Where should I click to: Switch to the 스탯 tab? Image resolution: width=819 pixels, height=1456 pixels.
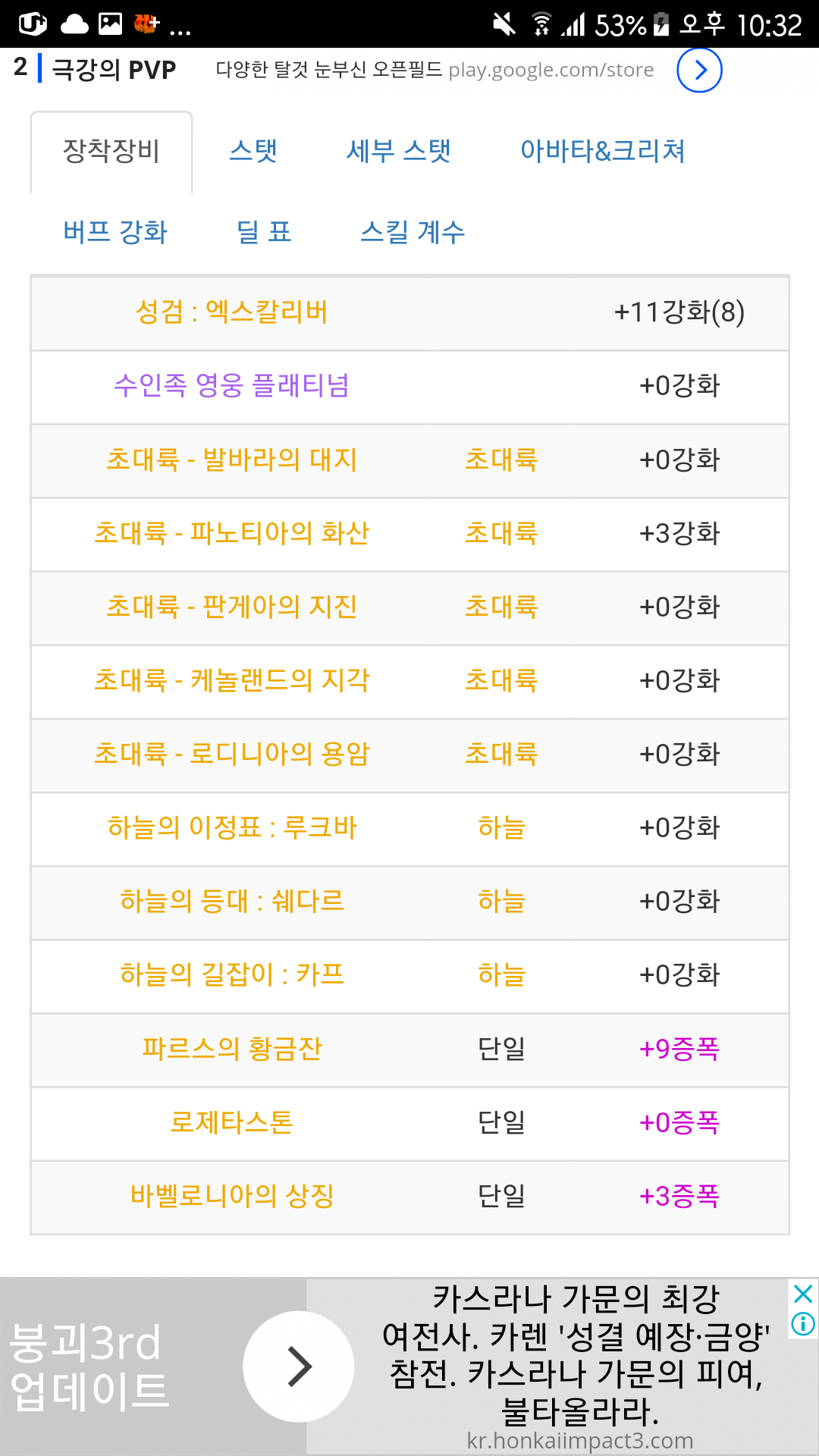point(253,151)
